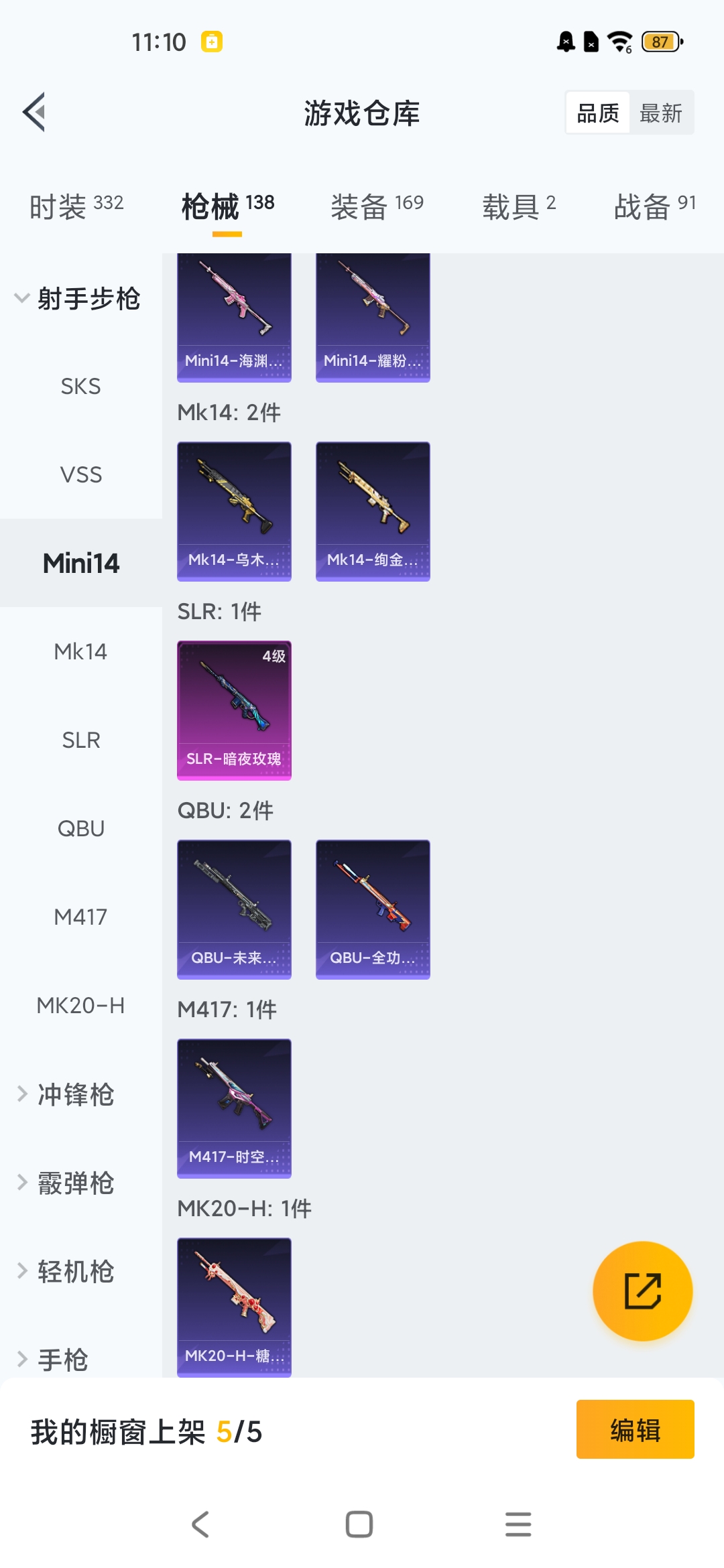724x1568 pixels.
Task: Open the Mk14-乌木 skin card
Action: point(234,511)
